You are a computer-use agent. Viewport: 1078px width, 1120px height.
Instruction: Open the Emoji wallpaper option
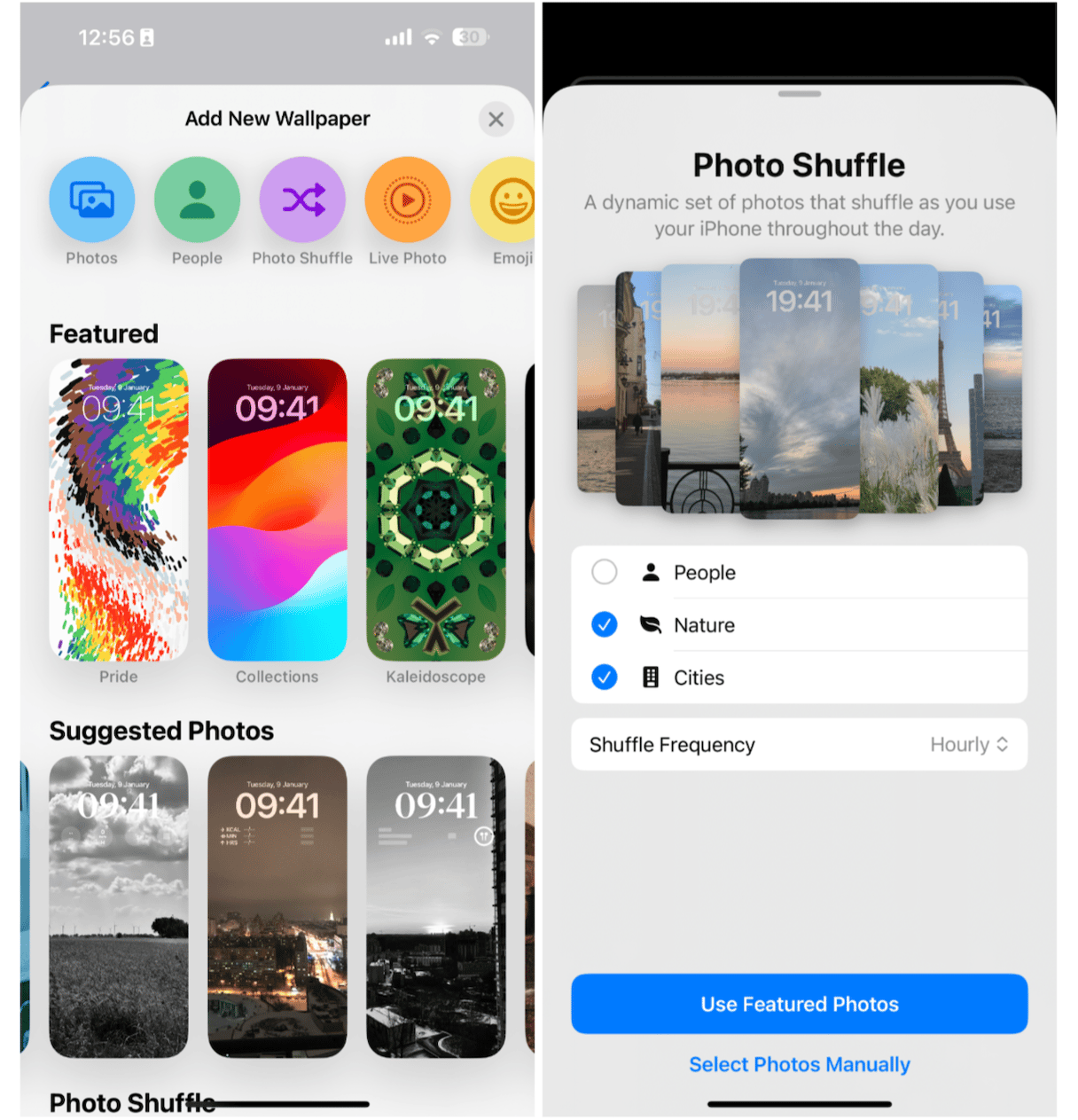509,200
